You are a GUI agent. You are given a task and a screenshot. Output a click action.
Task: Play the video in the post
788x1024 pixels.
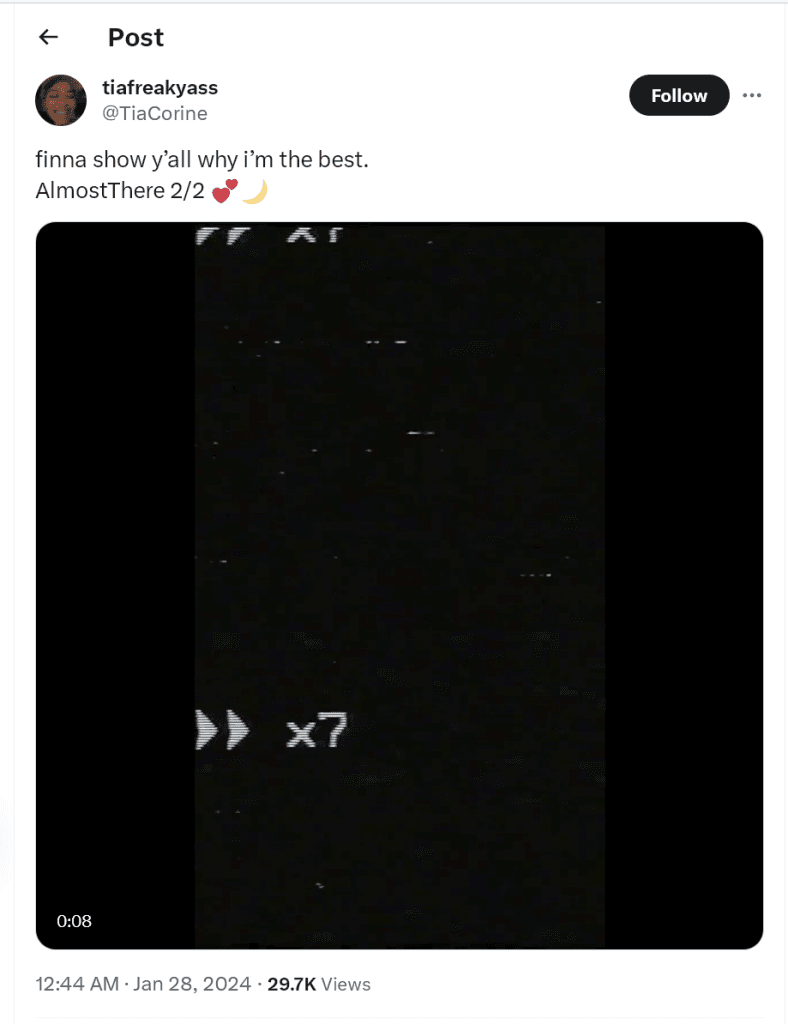[399, 585]
